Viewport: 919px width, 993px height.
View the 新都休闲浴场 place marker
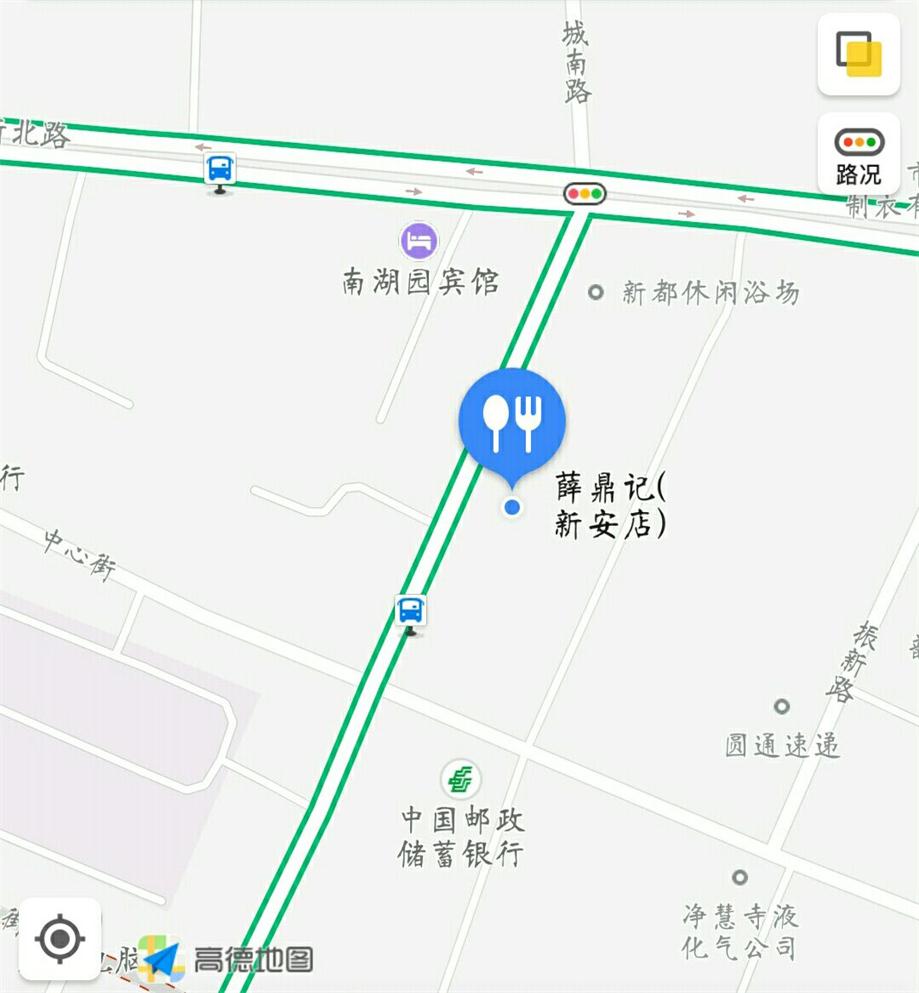[x=596, y=293]
